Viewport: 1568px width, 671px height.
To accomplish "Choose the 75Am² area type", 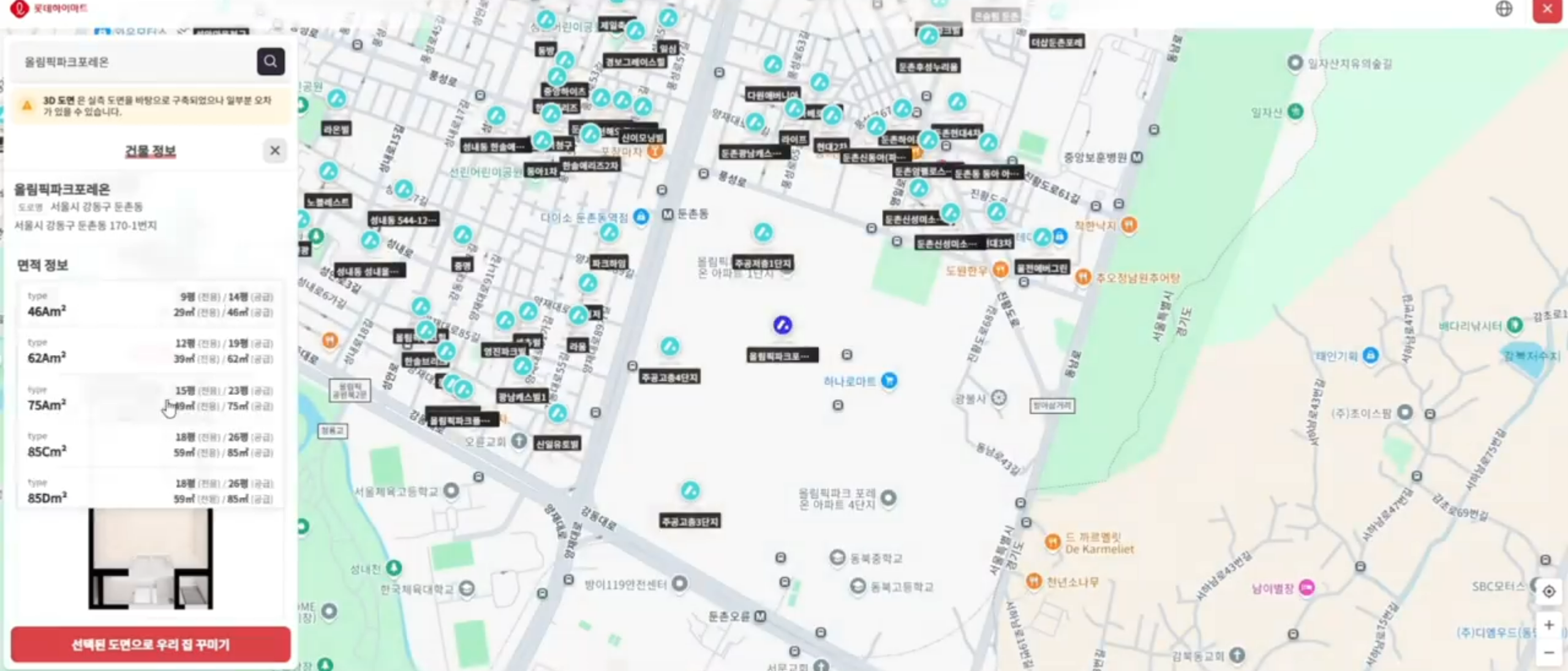I will click(150, 398).
